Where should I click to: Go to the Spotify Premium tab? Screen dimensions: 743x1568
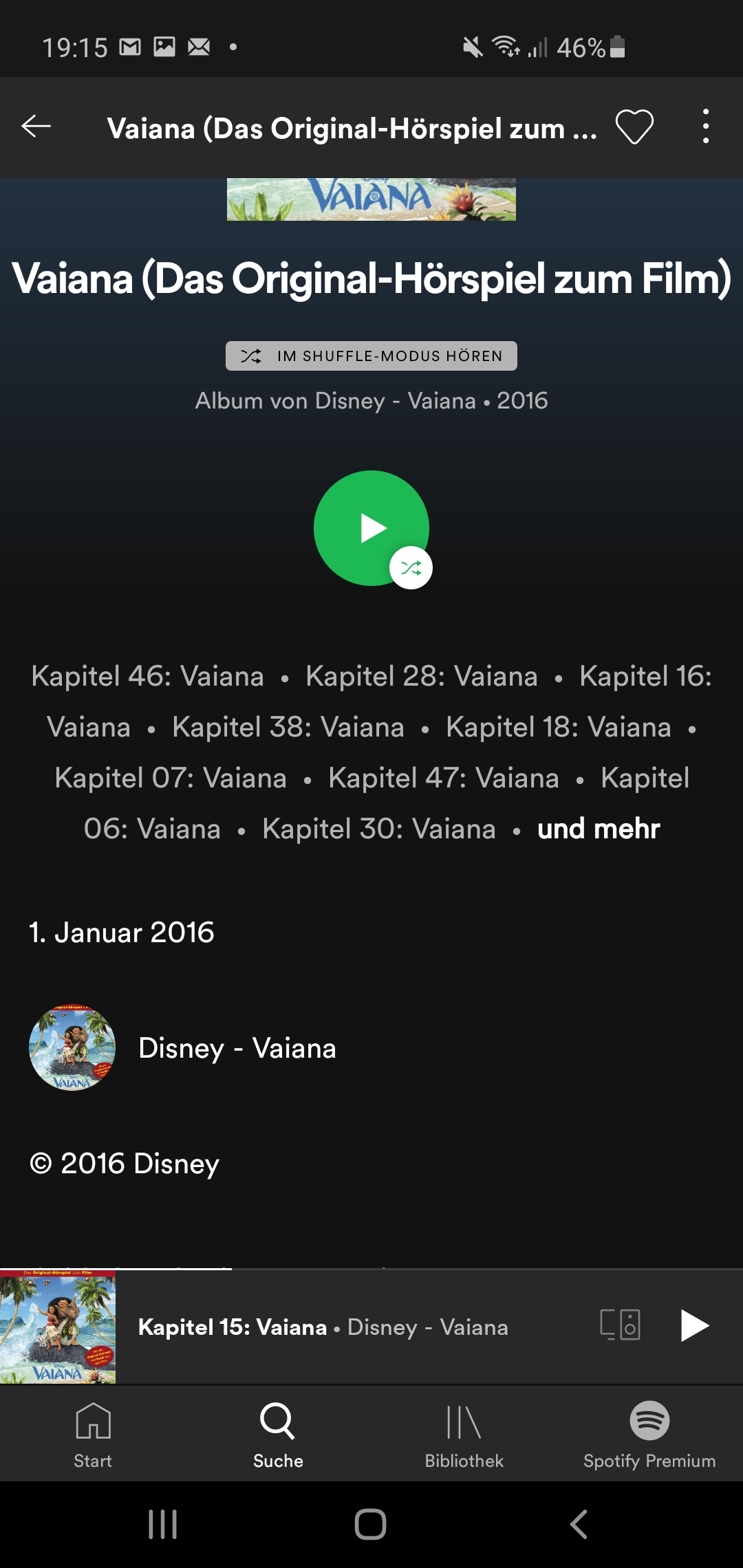649,1434
